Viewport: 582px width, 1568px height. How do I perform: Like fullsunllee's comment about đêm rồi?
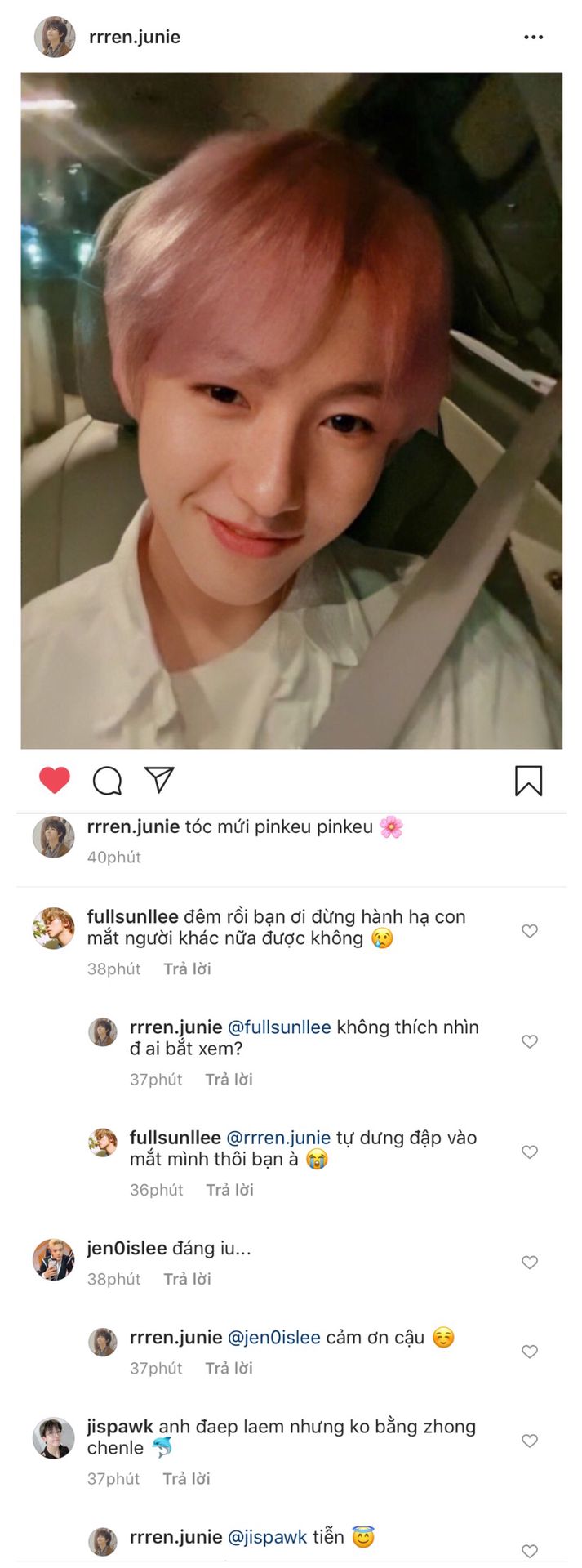(530, 931)
